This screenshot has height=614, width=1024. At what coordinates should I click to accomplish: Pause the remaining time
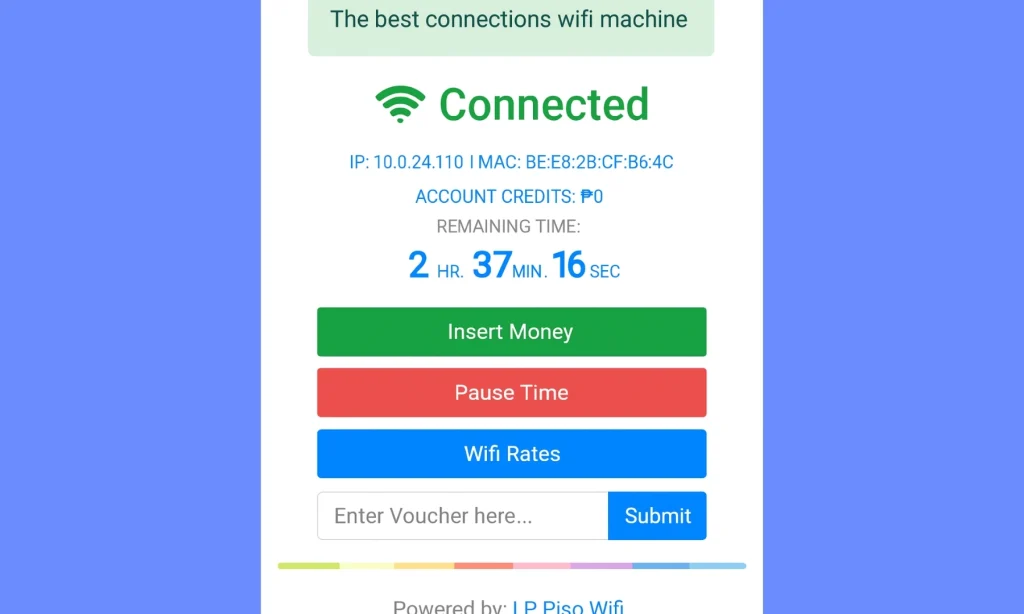pos(511,393)
